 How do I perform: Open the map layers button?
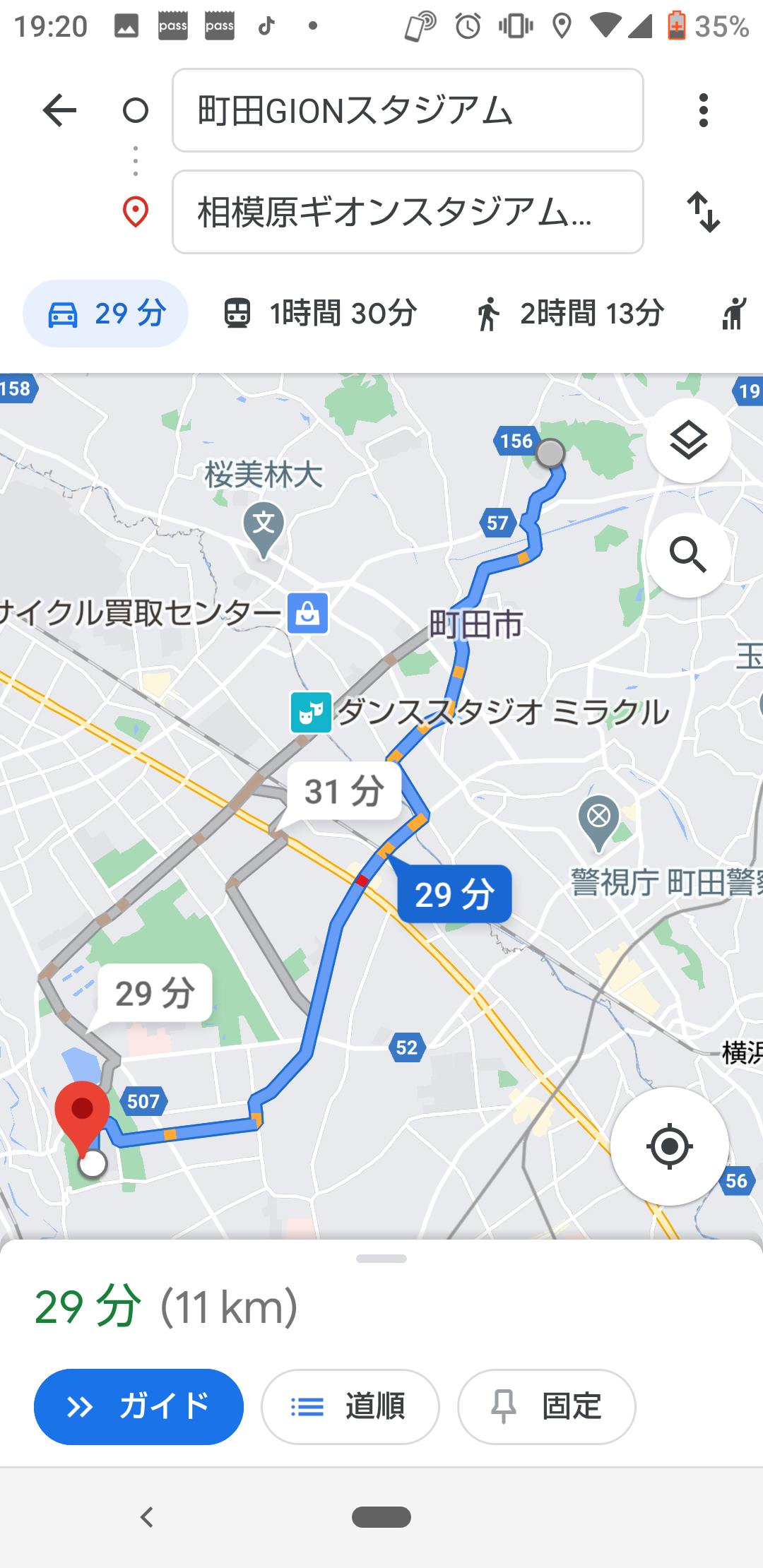coord(688,441)
